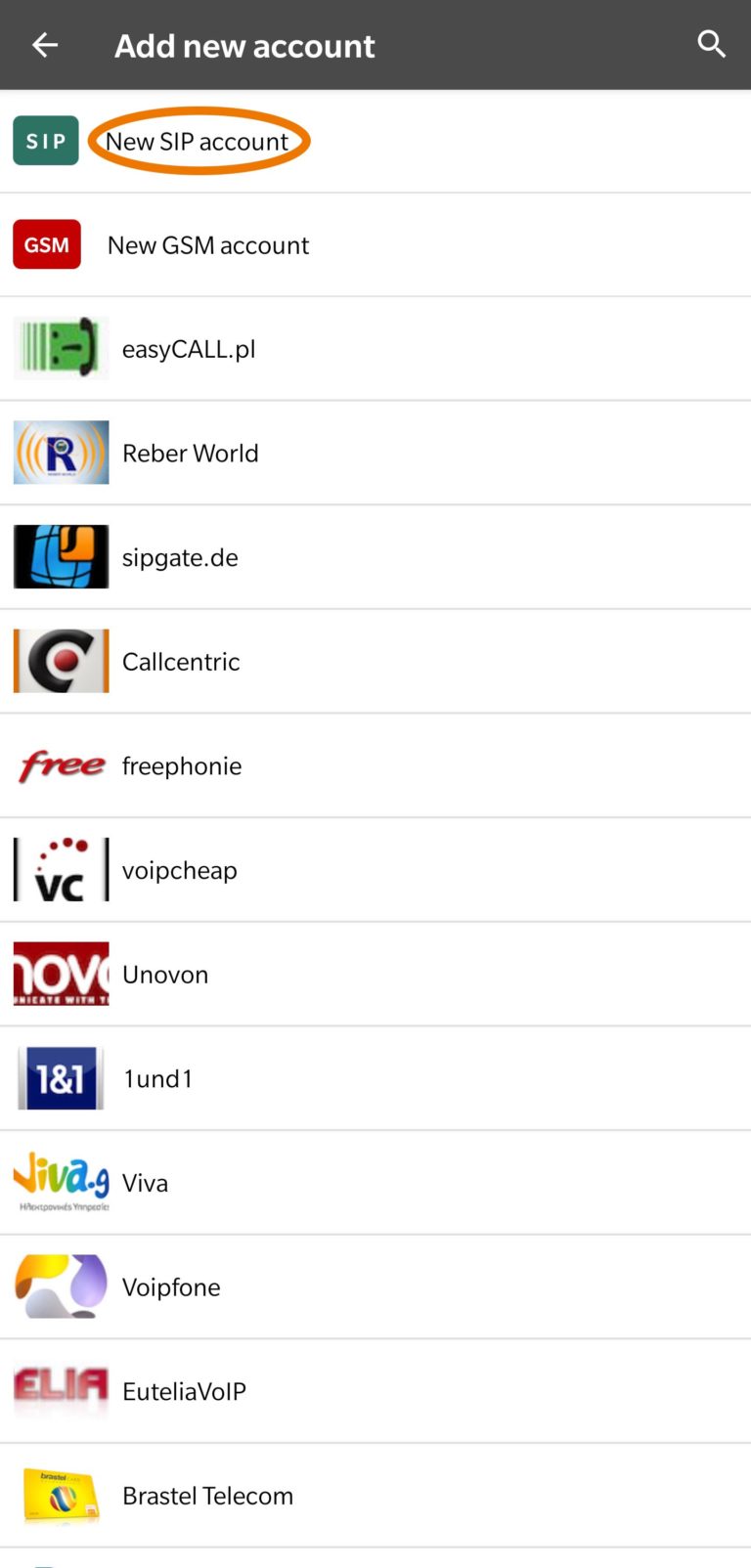Viewport: 751px width, 1568px height.
Task: Tap the Callcentric logo
Action: point(61,661)
